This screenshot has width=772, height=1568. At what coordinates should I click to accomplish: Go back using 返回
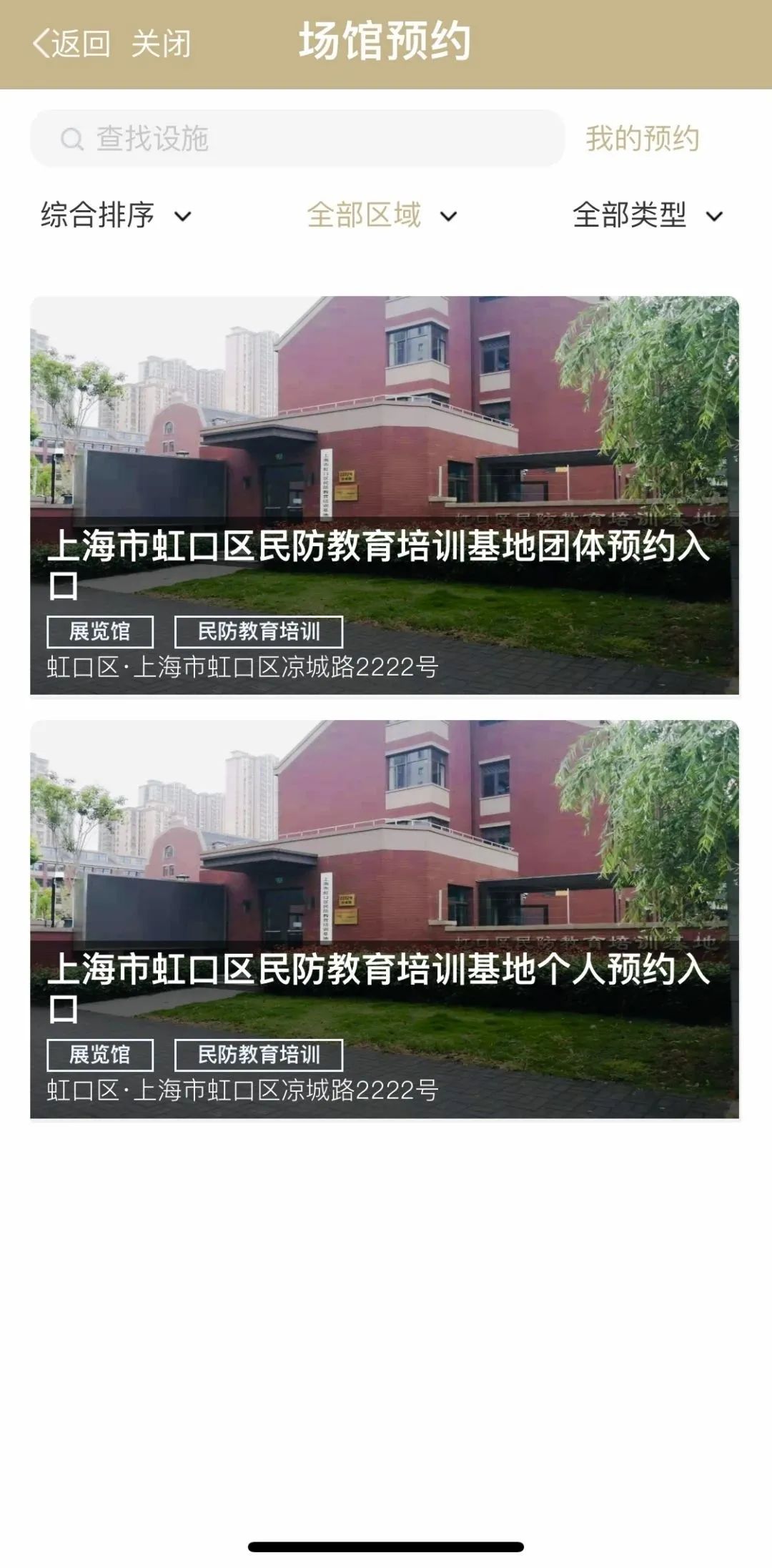coord(71,44)
